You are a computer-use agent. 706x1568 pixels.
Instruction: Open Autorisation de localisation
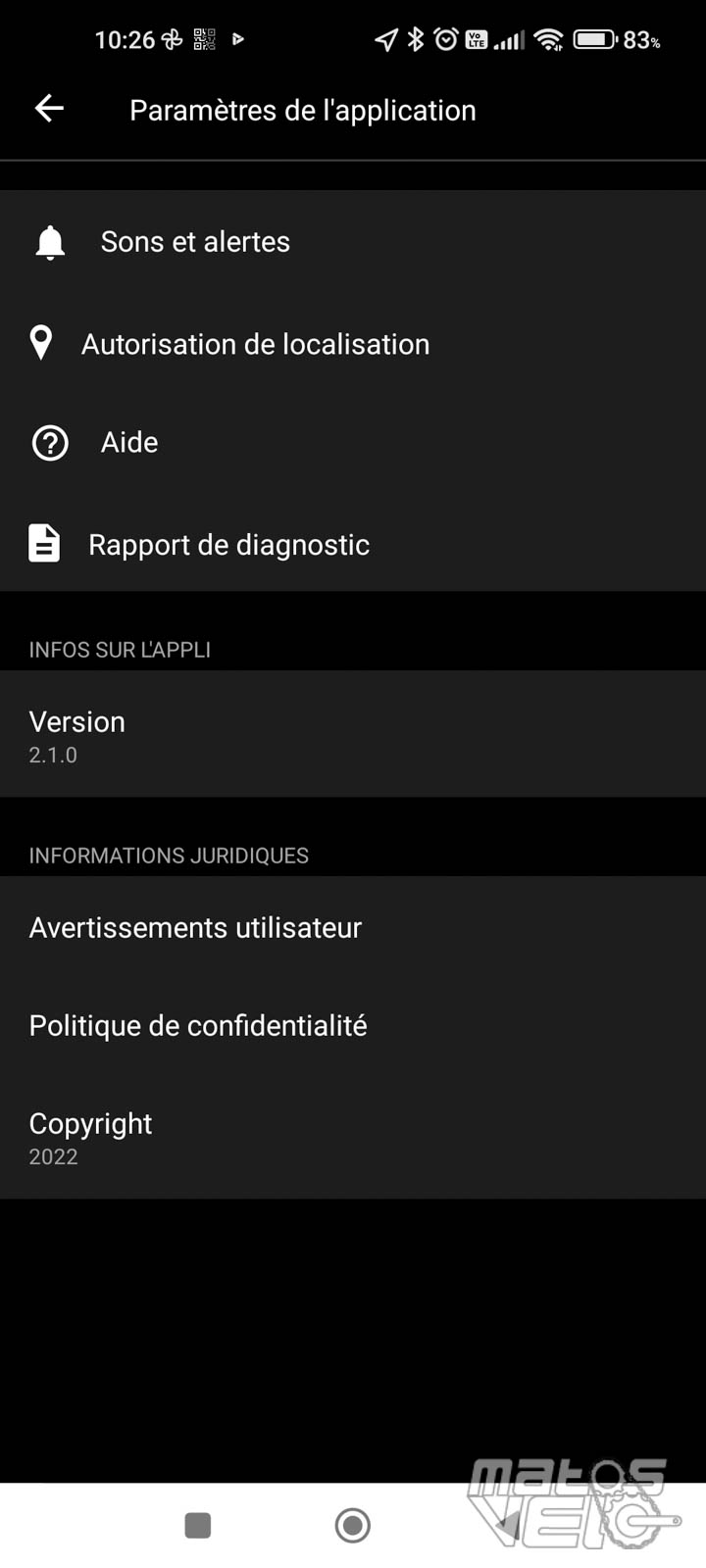click(353, 344)
